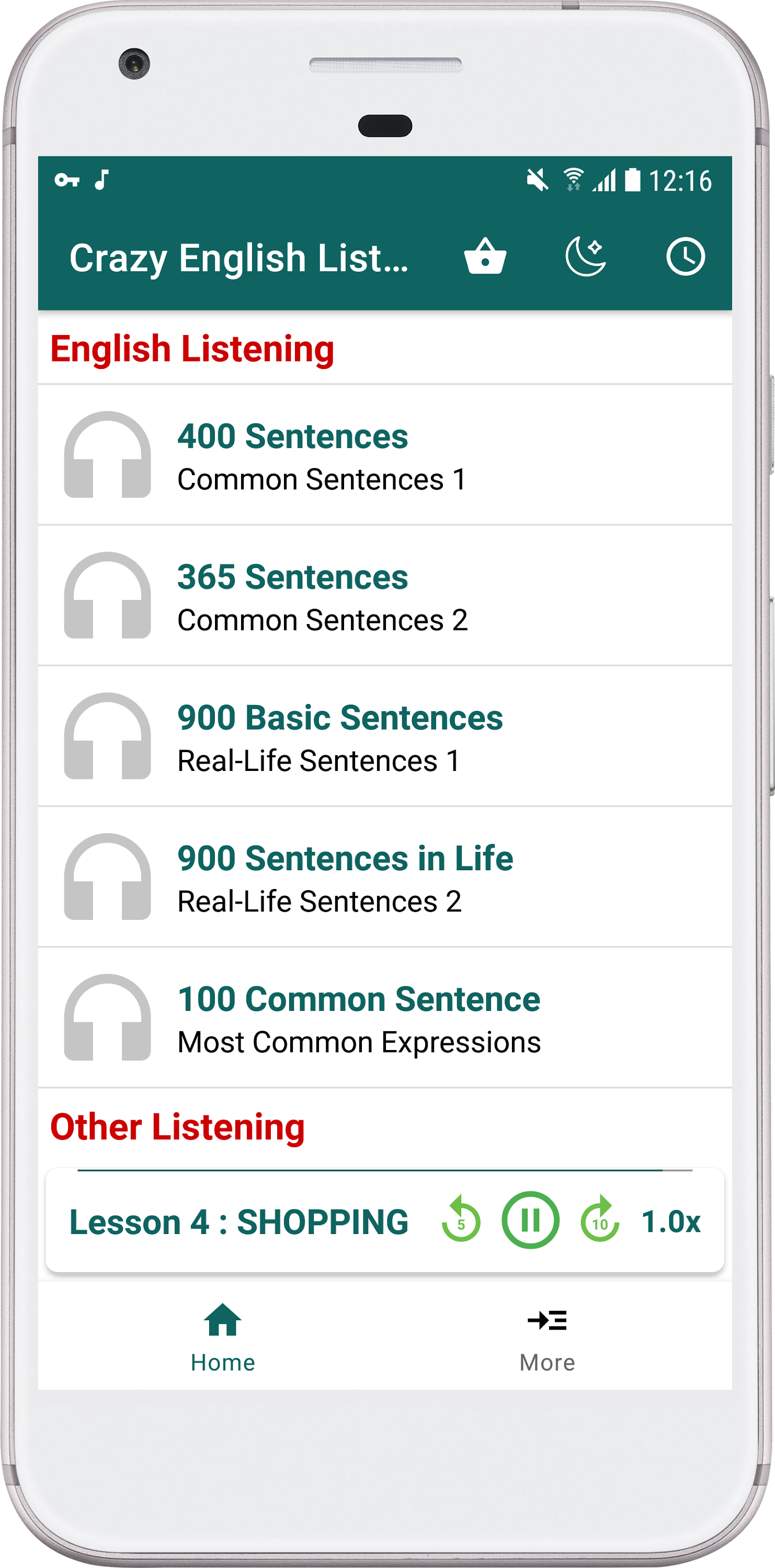Open 365 Sentences lesson list
775x1568 pixels.
(385, 596)
